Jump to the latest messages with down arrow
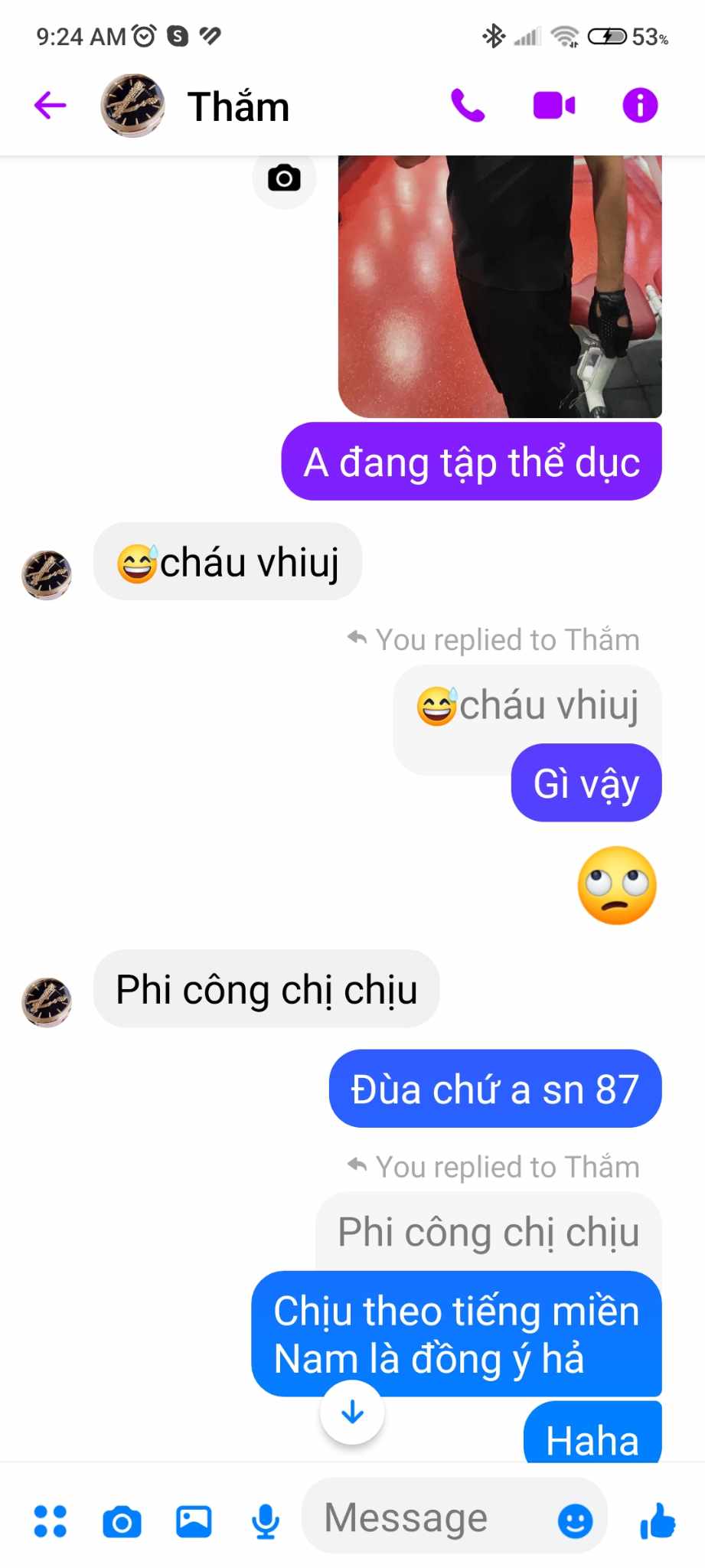Viewport: 705px width, 1568px height. tap(352, 1412)
